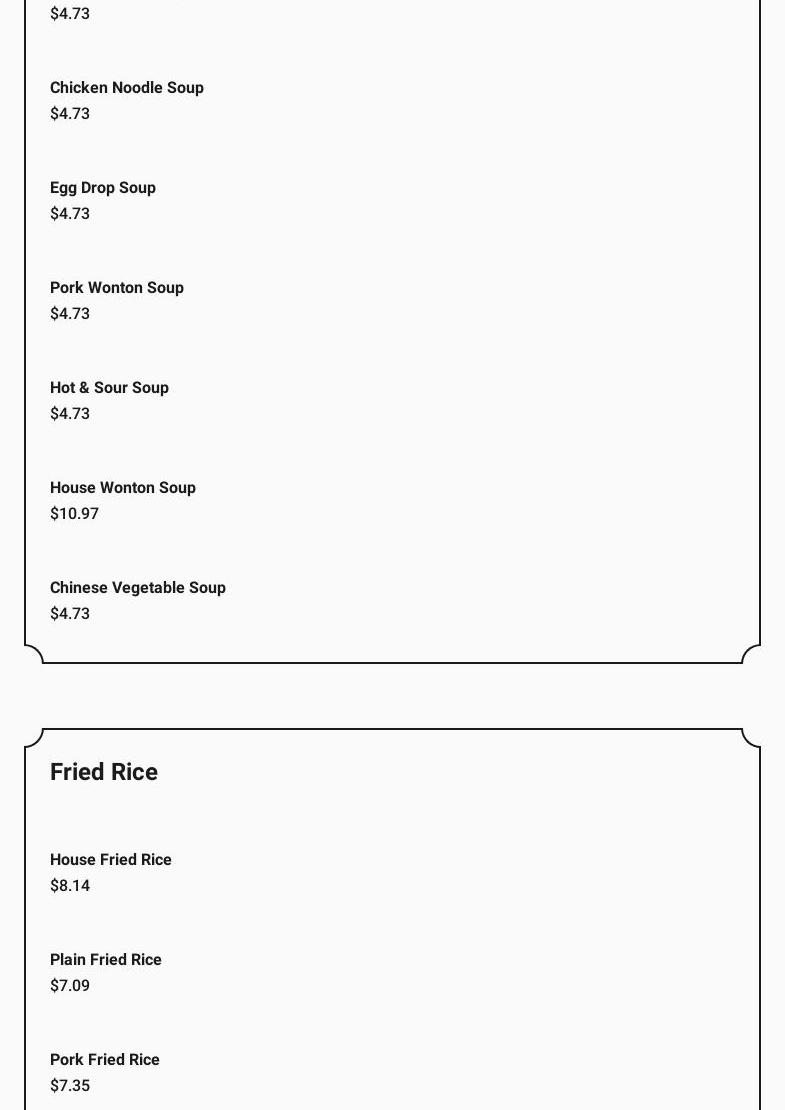This screenshot has width=785, height=1110.
Task: Open the House Fried Rice item
Action: point(111,860)
